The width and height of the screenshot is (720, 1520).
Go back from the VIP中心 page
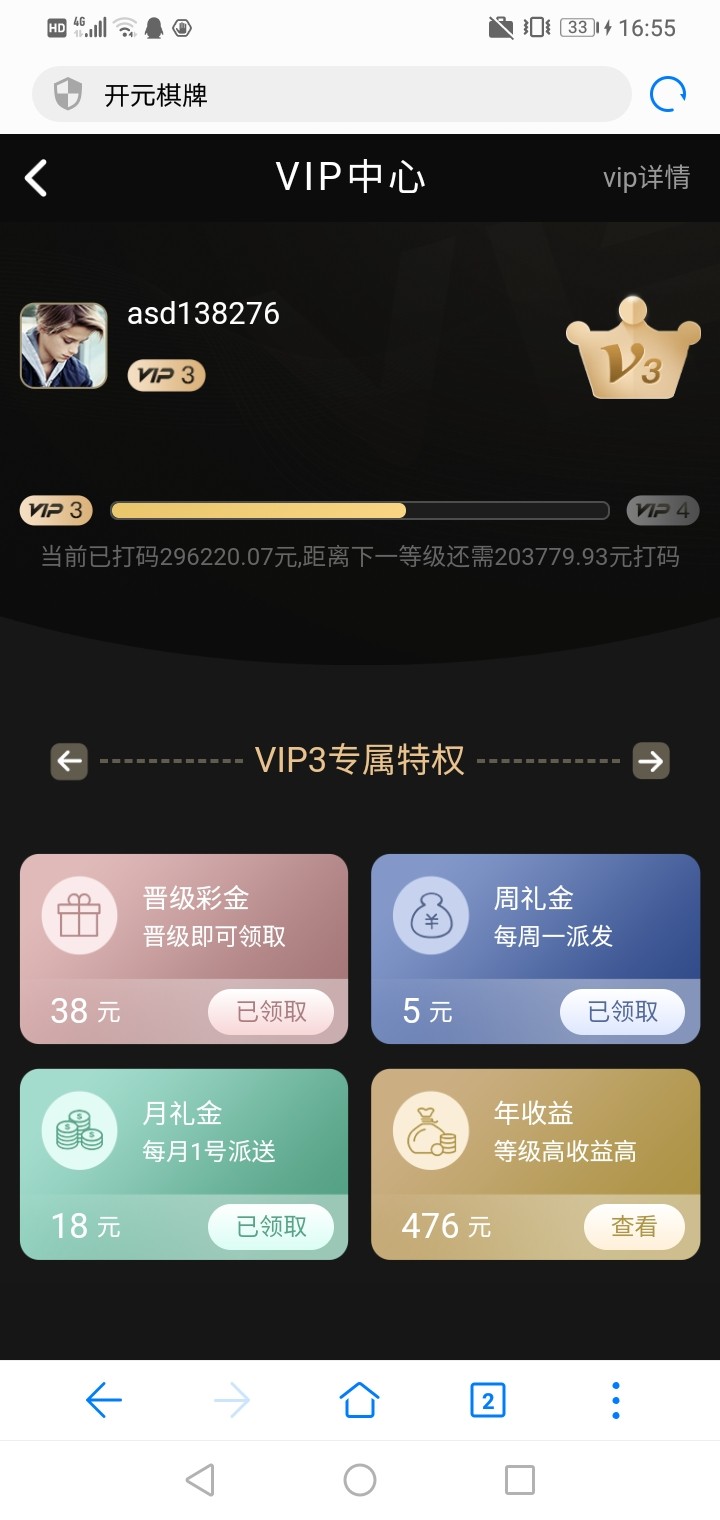[36, 179]
